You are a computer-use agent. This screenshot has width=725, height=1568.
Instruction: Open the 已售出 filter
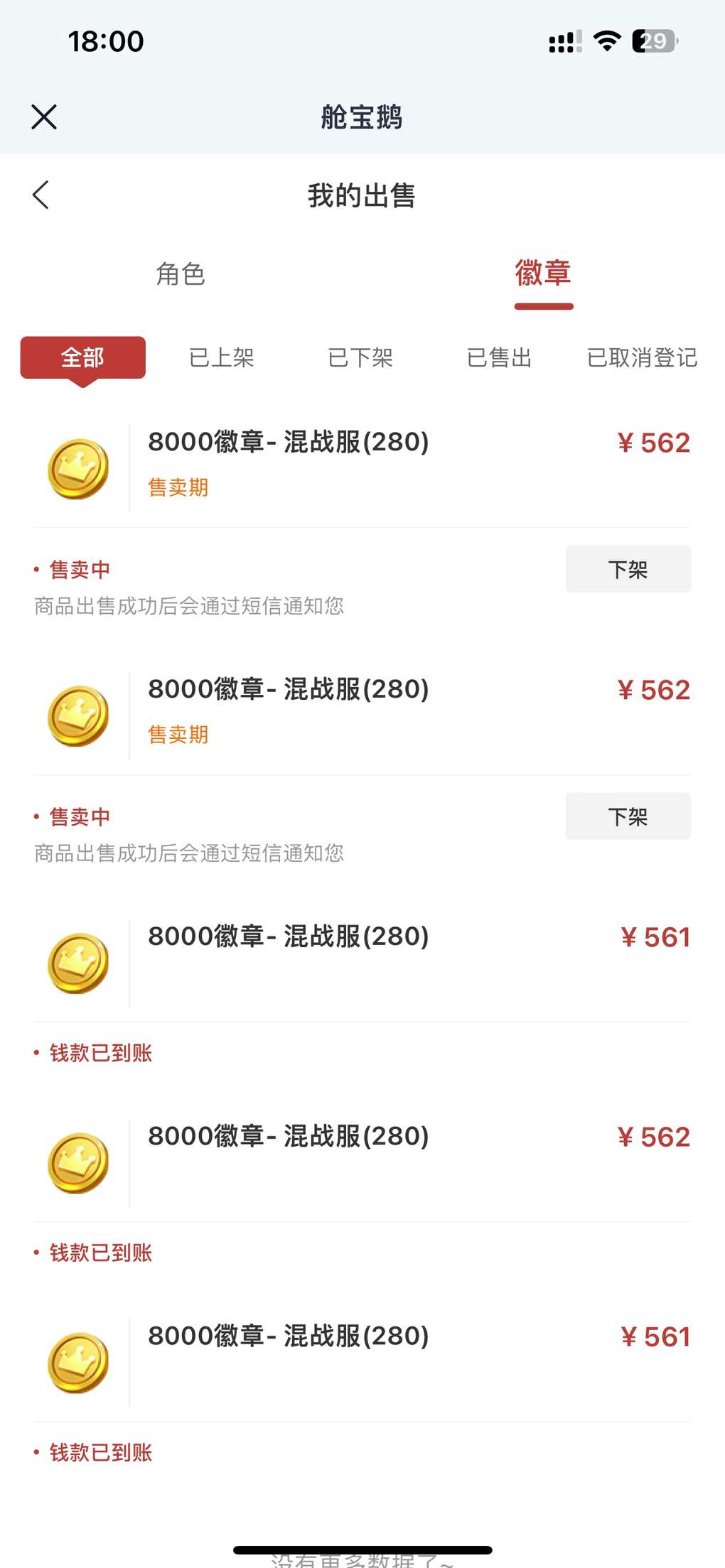click(499, 357)
